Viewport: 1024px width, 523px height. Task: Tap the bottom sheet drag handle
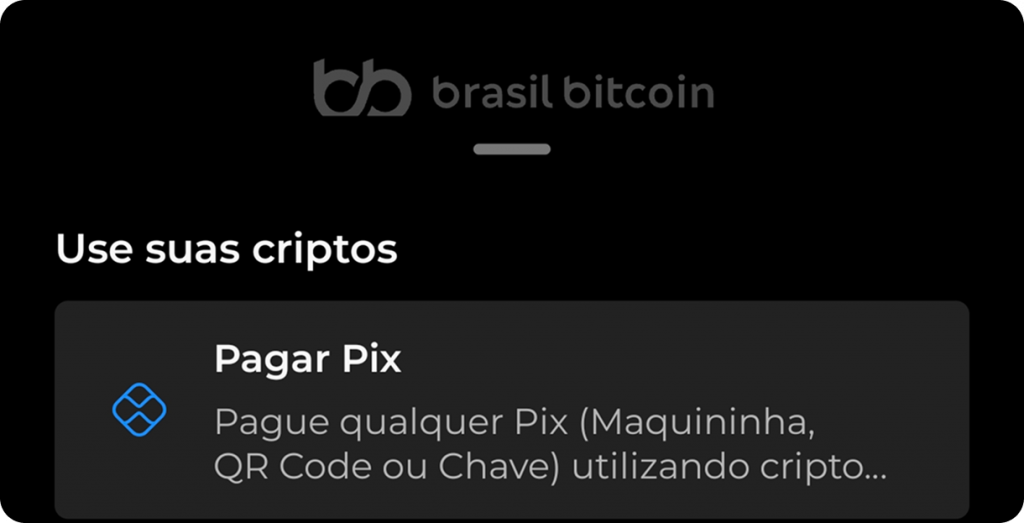click(x=512, y=150)
